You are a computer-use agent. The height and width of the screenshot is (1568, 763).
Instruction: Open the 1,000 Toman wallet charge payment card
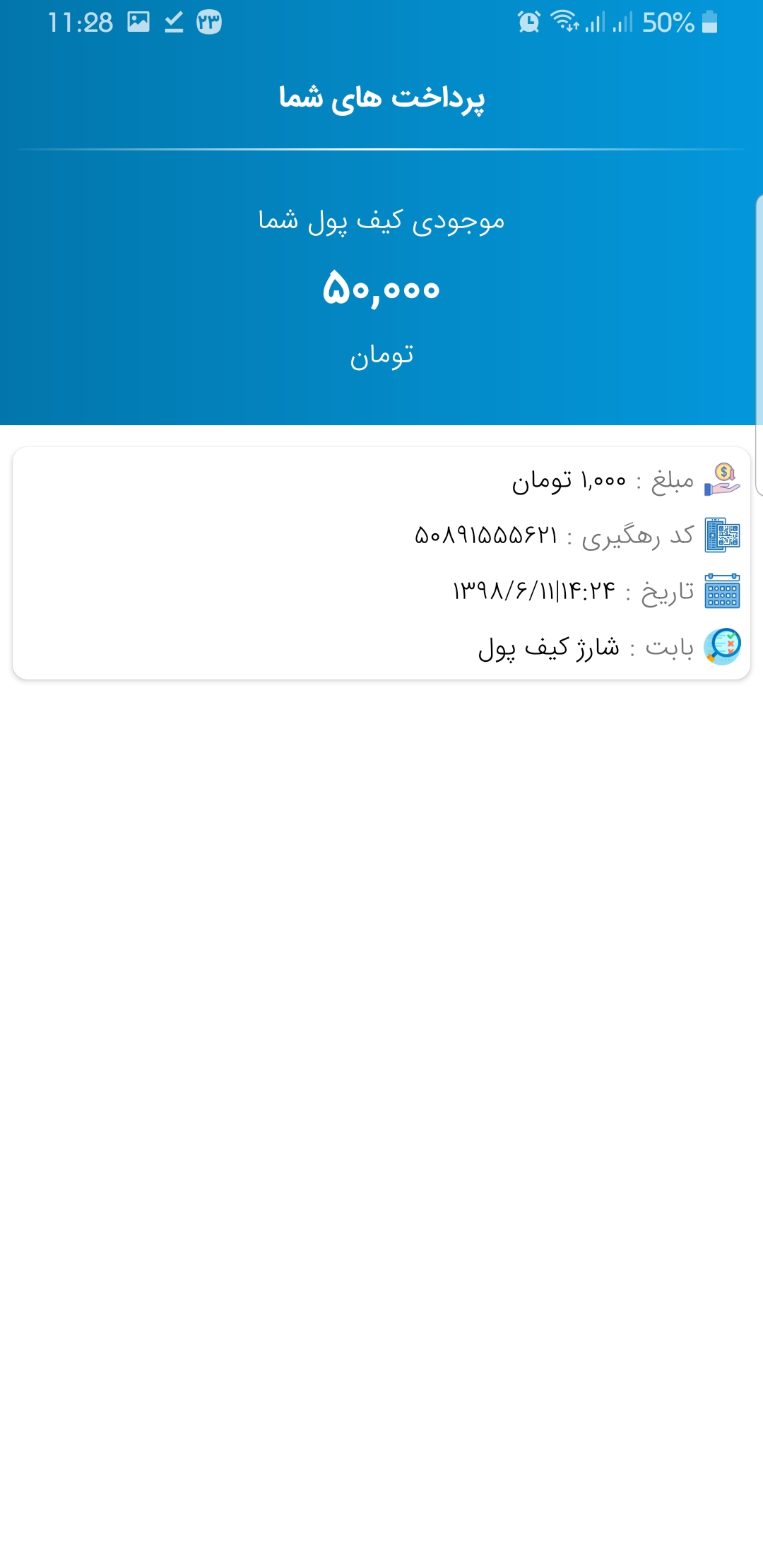(381, 563)
